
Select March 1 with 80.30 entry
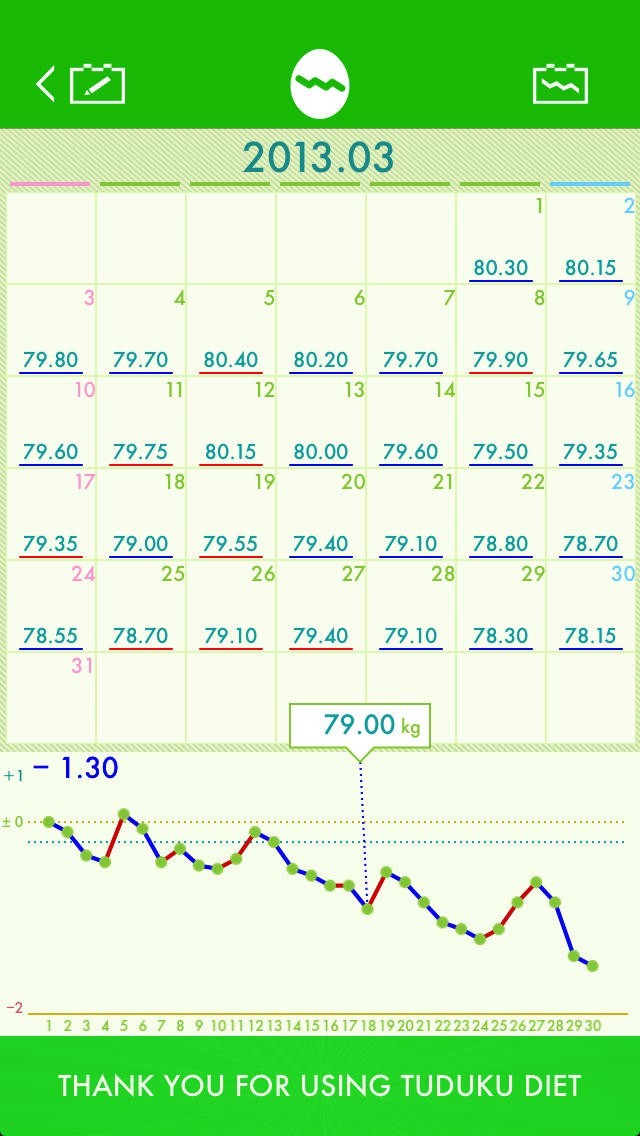[x=501, y=240]
